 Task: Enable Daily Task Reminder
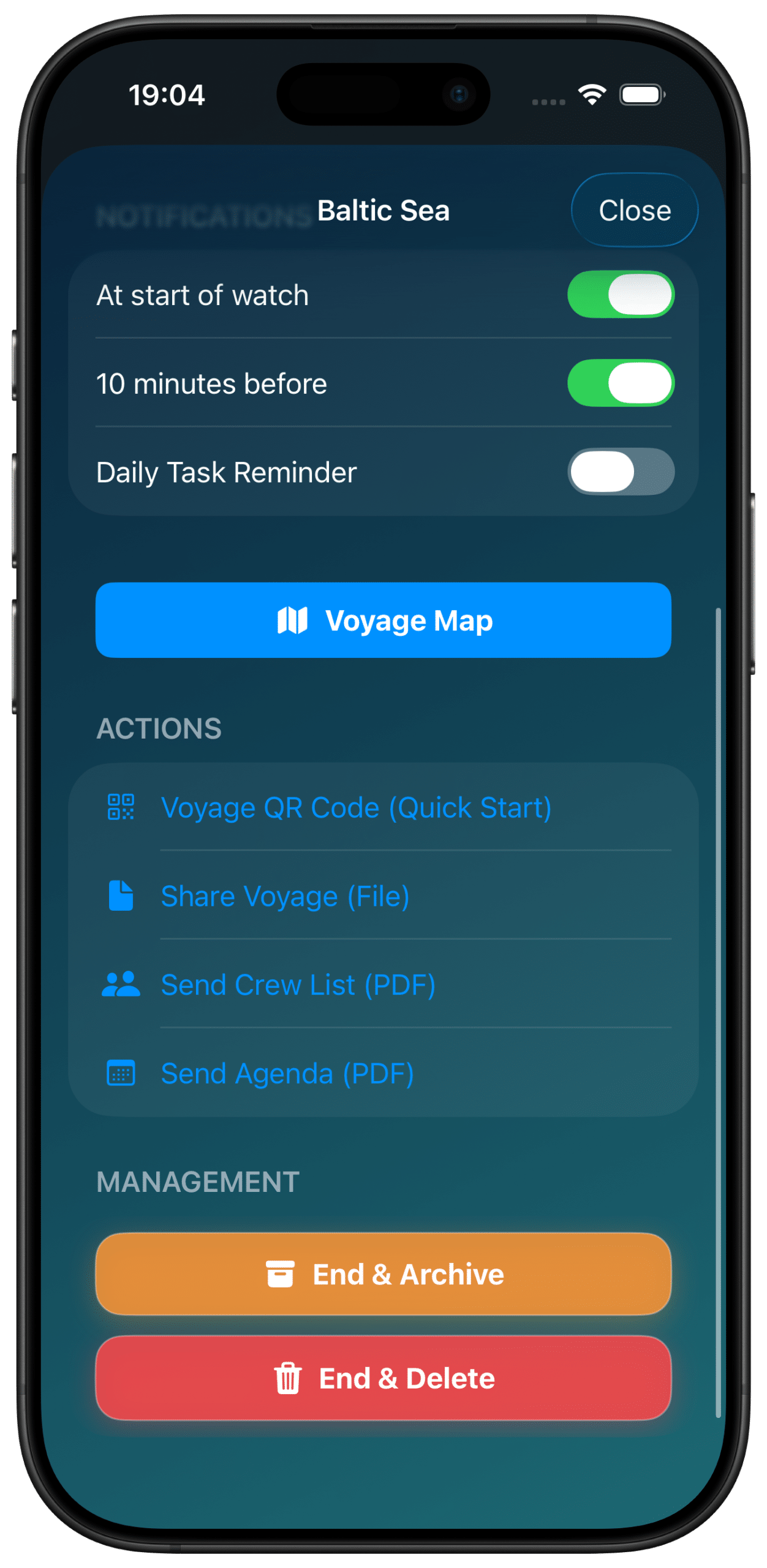click(x=621, y=472)
